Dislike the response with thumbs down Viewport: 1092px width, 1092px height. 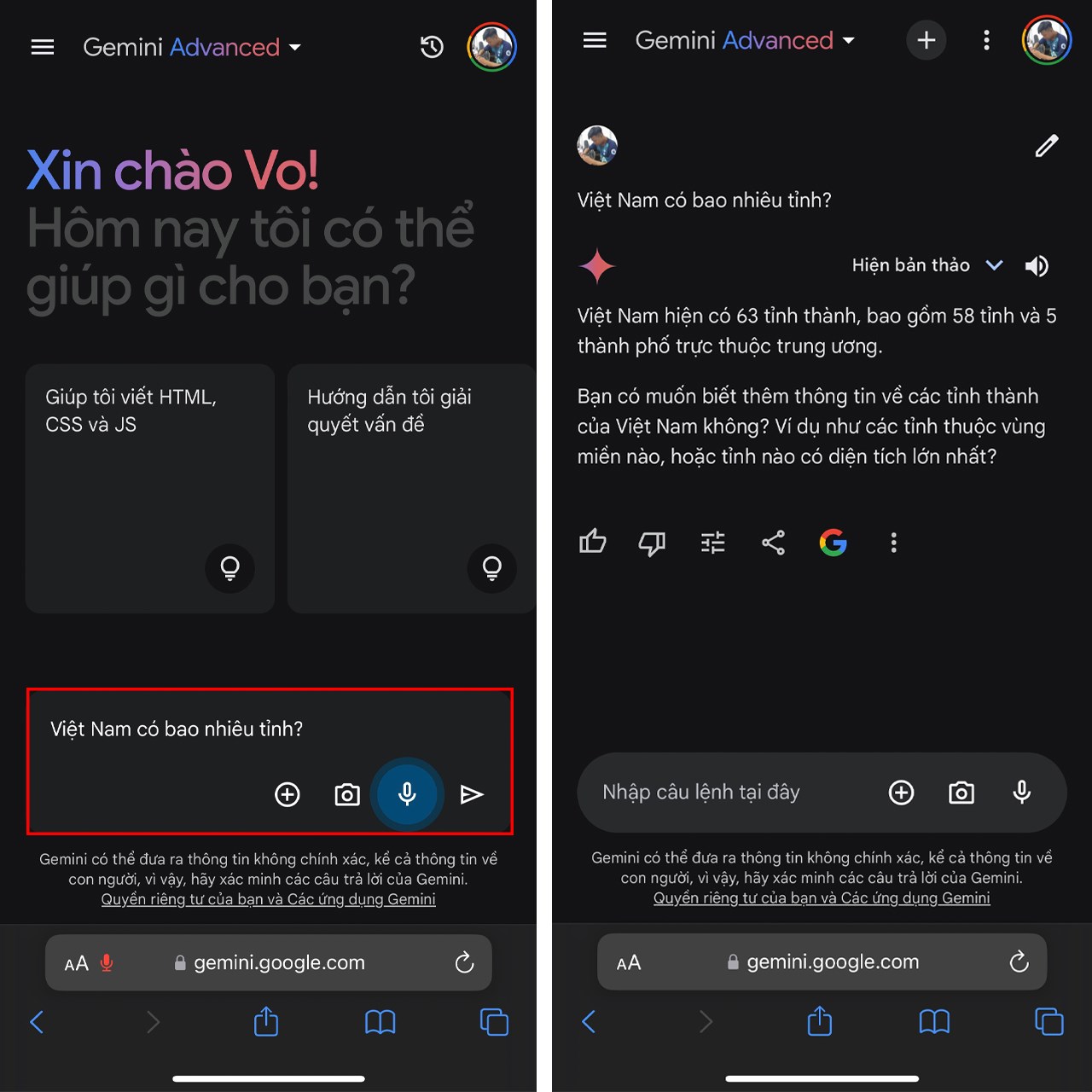click(x=652, y=543)
